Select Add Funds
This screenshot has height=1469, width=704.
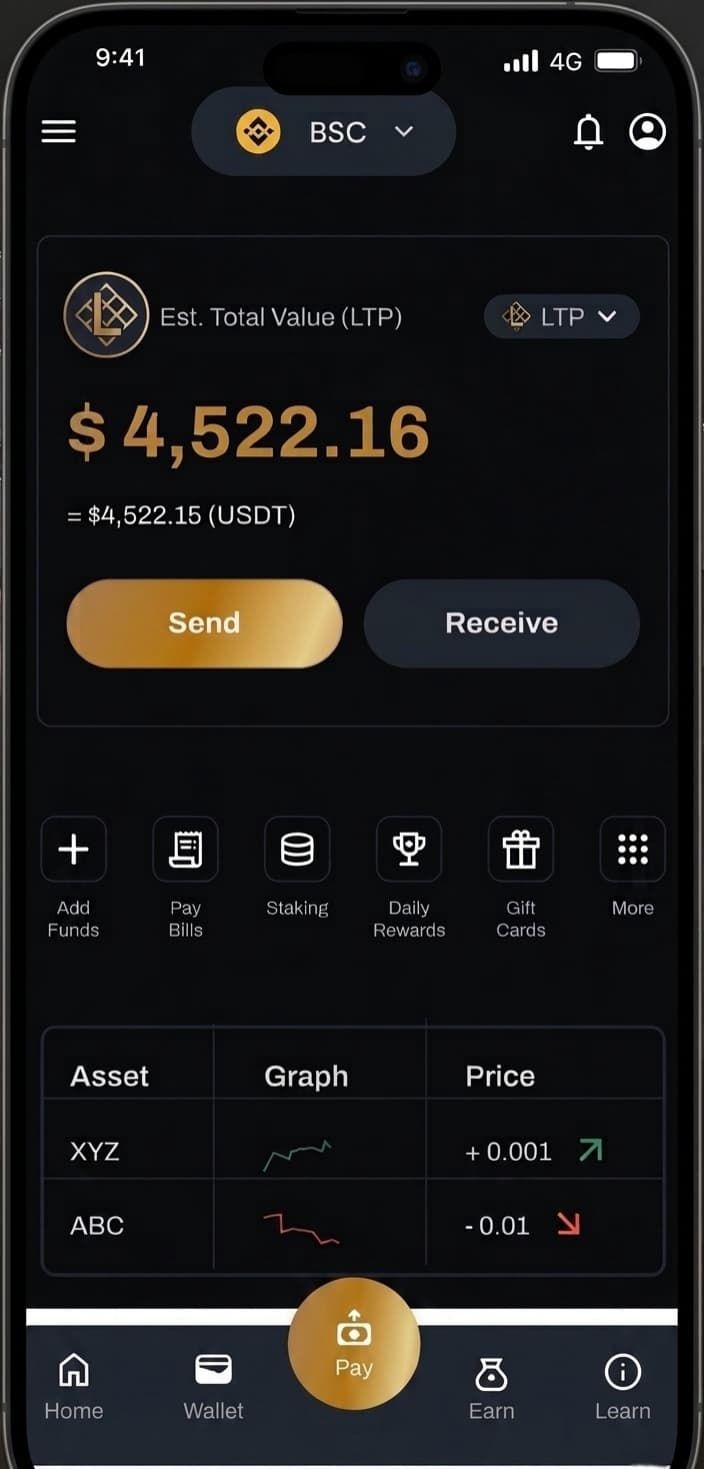[x=73, y=851]
